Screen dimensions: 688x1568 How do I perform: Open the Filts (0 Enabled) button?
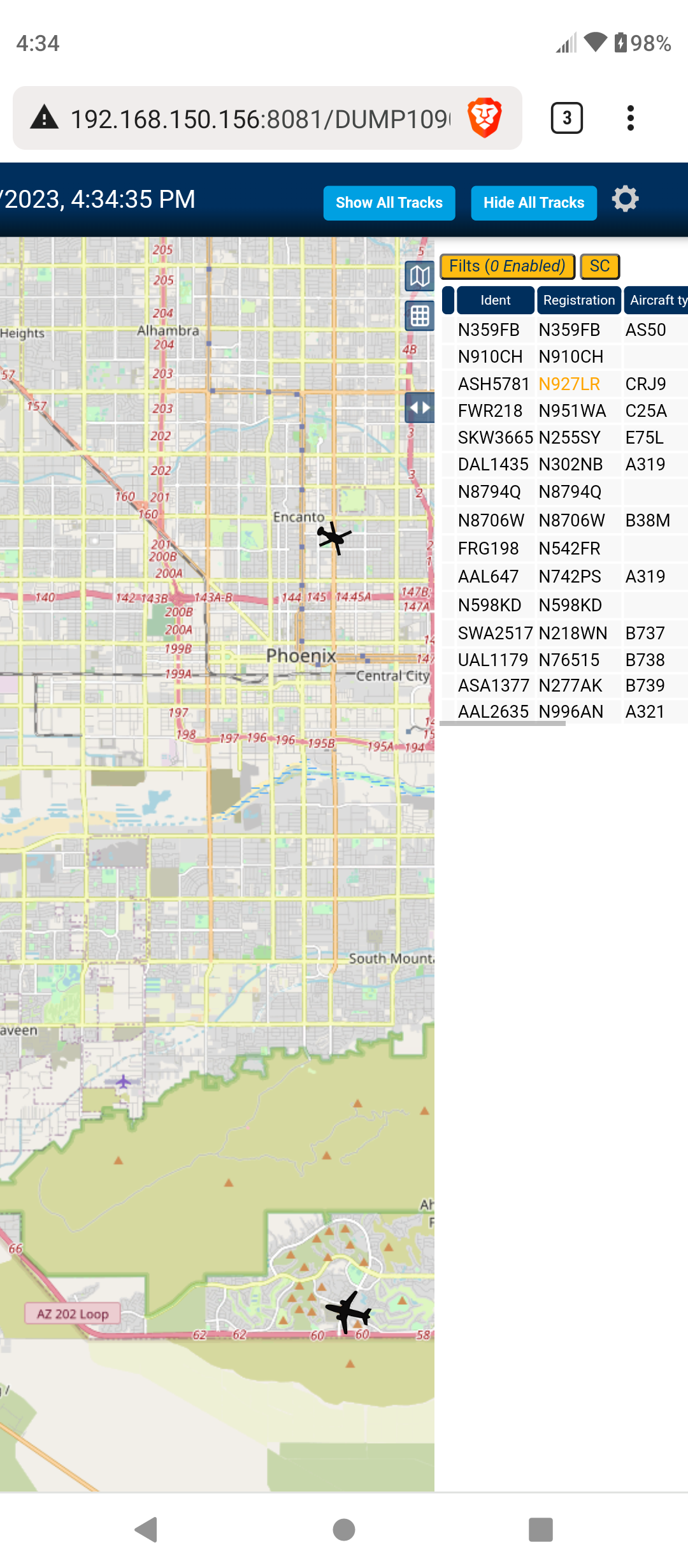pyautogui.click(x=508, y=266)
